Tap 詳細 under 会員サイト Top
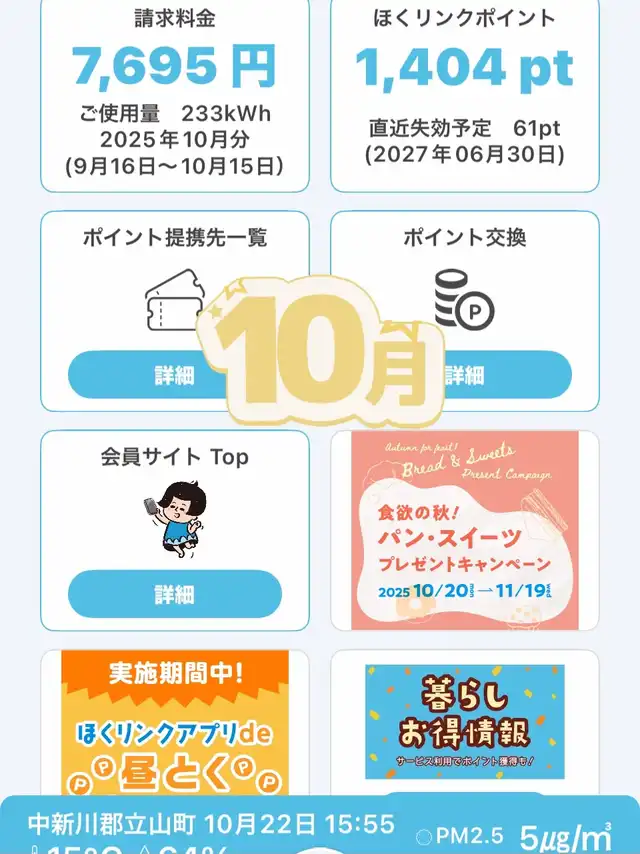640x854 pixels. pos(175,594)
